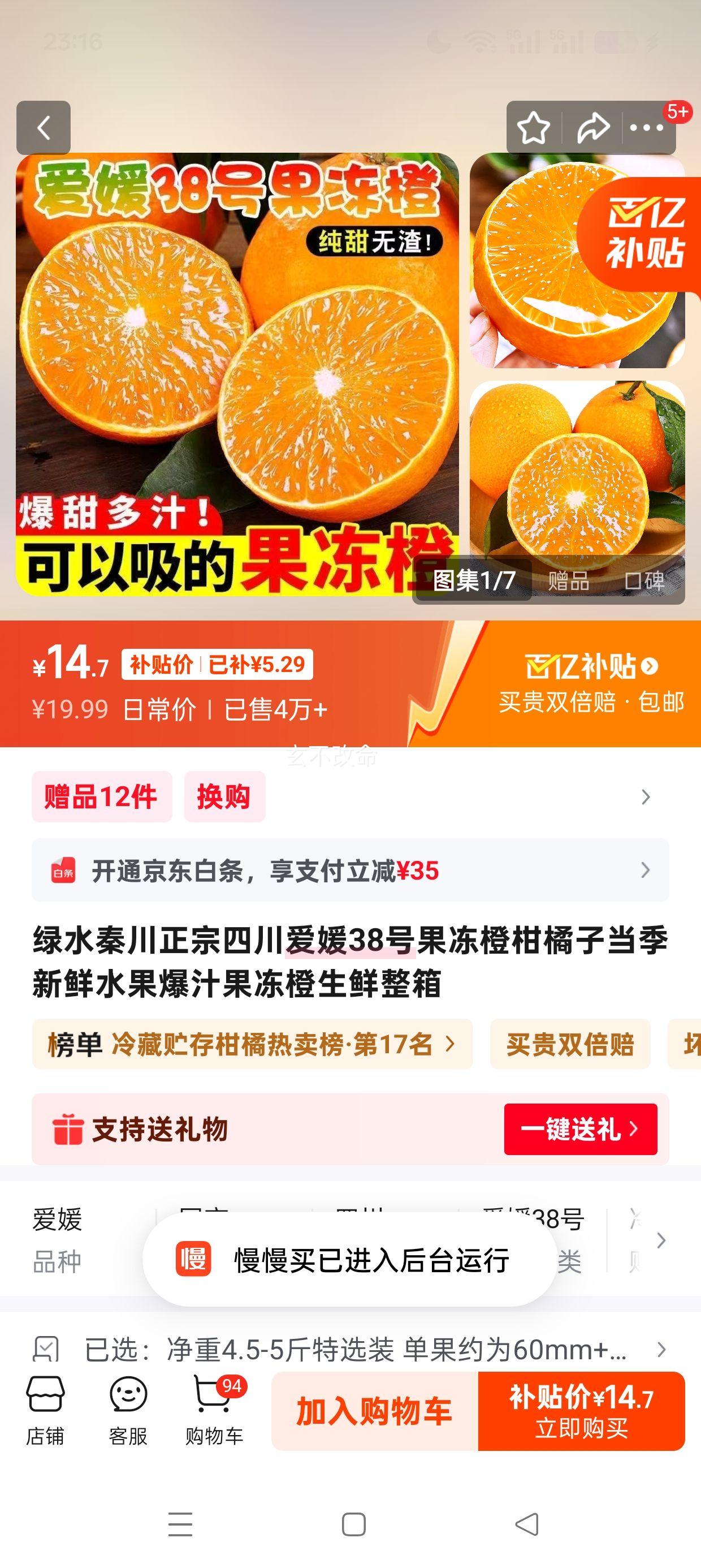Tap 加入购物车 to add item
The width and height of the screenshot is (701, 1568).
(x=374, y=1411)
